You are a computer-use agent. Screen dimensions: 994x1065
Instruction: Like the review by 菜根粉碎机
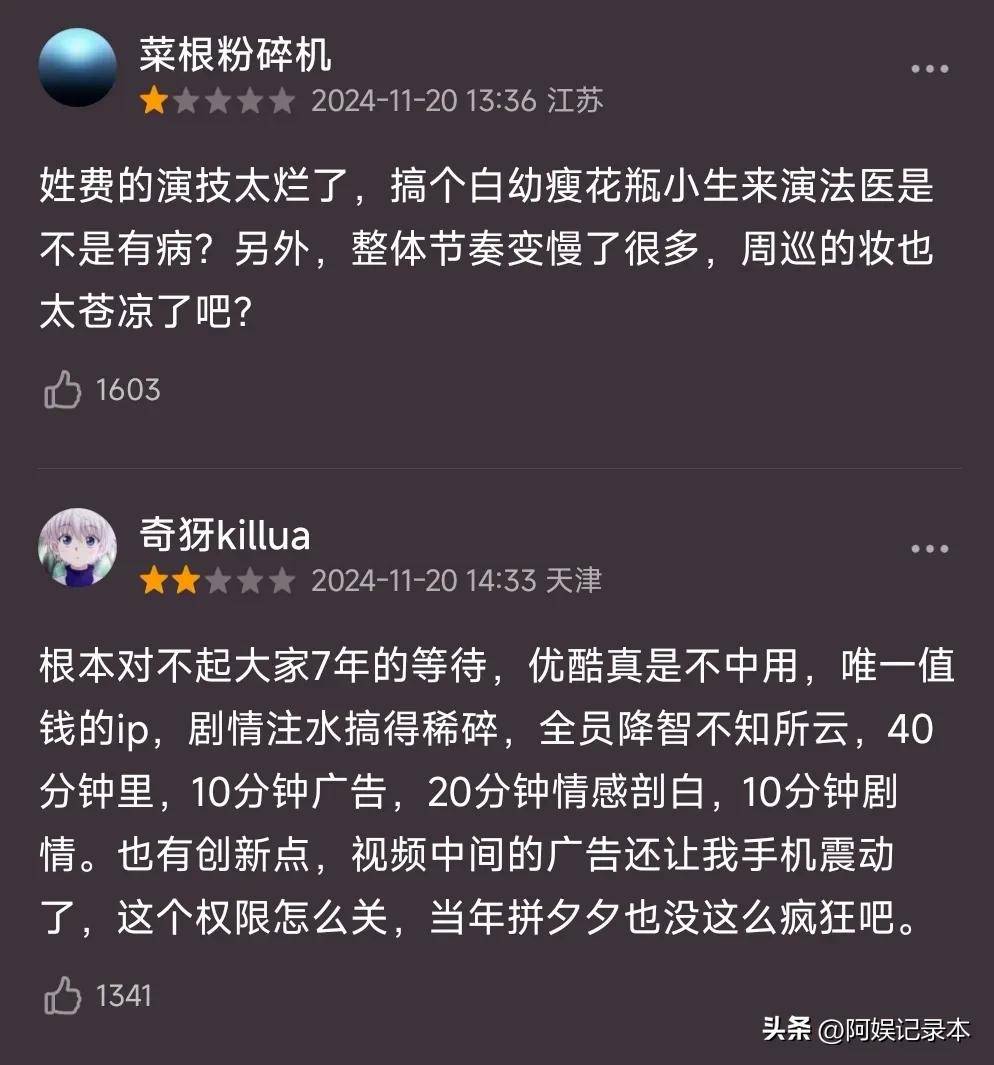tap(63, 390)
